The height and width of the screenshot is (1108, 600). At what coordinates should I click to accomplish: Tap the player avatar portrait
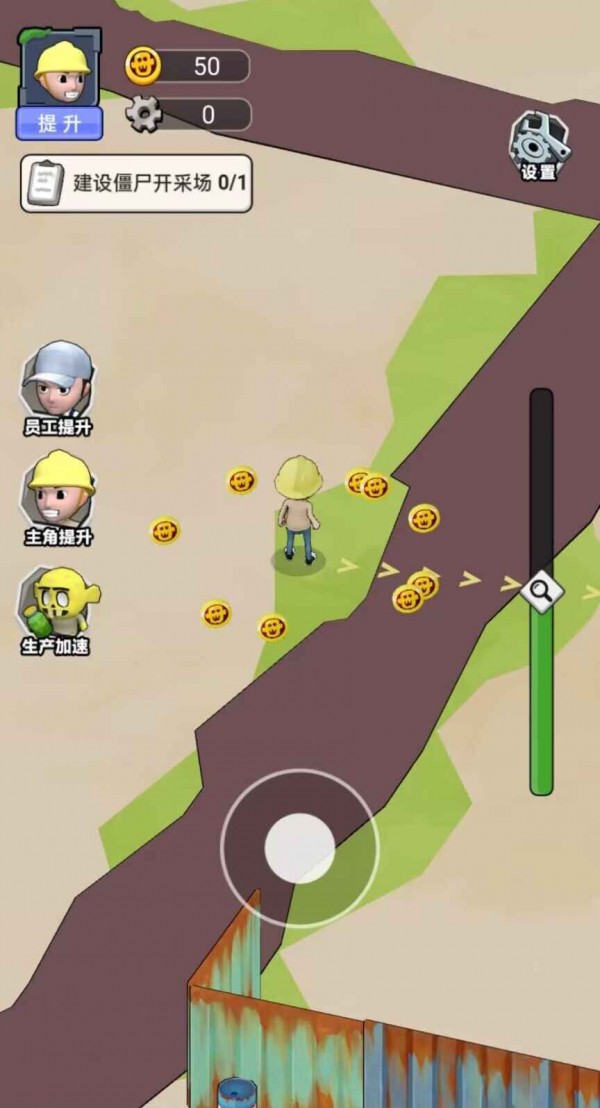coord(59,70)
